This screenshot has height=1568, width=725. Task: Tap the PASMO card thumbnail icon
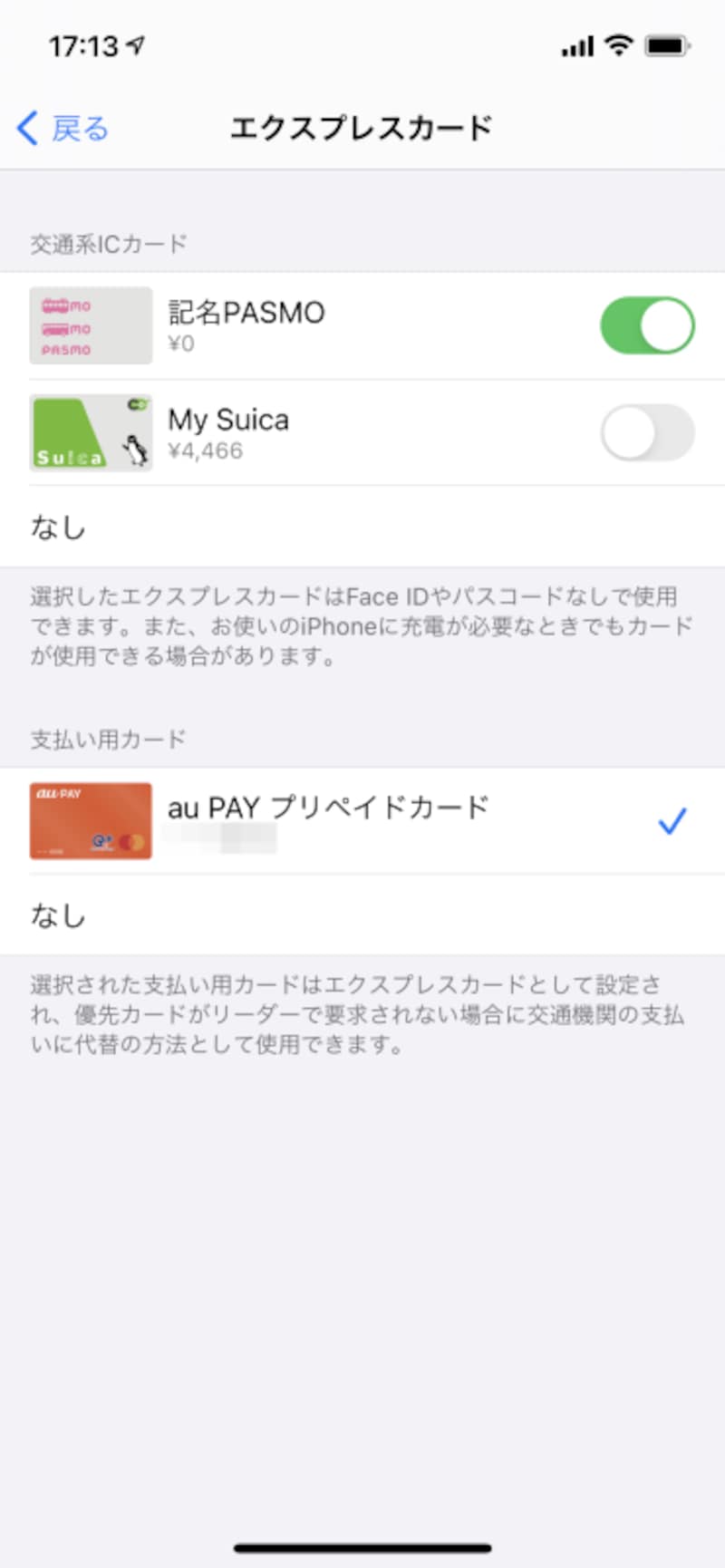click(91, 324)
